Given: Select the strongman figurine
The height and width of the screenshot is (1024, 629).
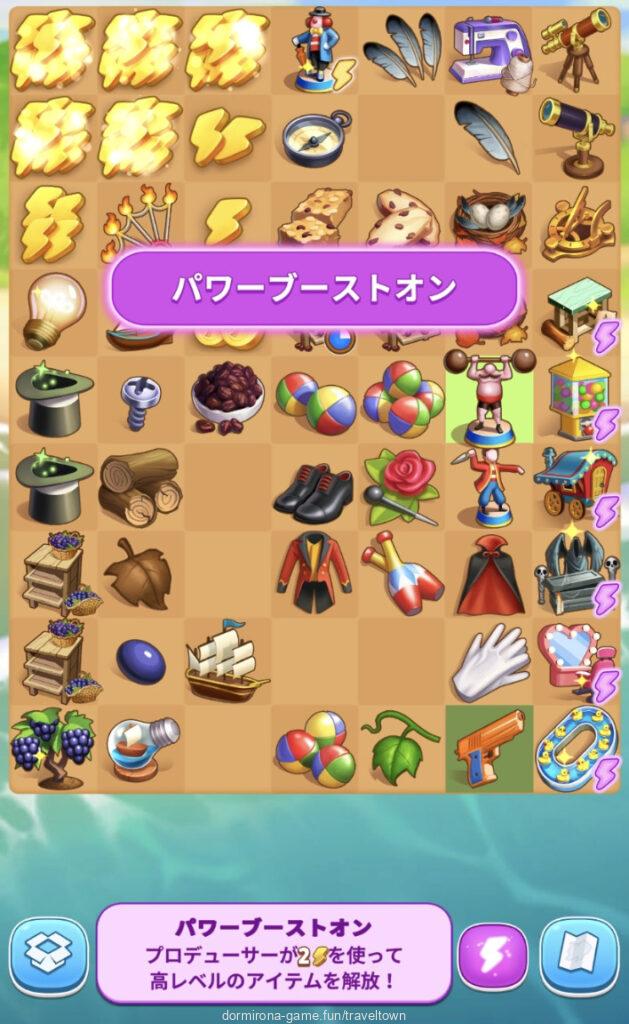Looking at the screenshot, I should [489, 399].
